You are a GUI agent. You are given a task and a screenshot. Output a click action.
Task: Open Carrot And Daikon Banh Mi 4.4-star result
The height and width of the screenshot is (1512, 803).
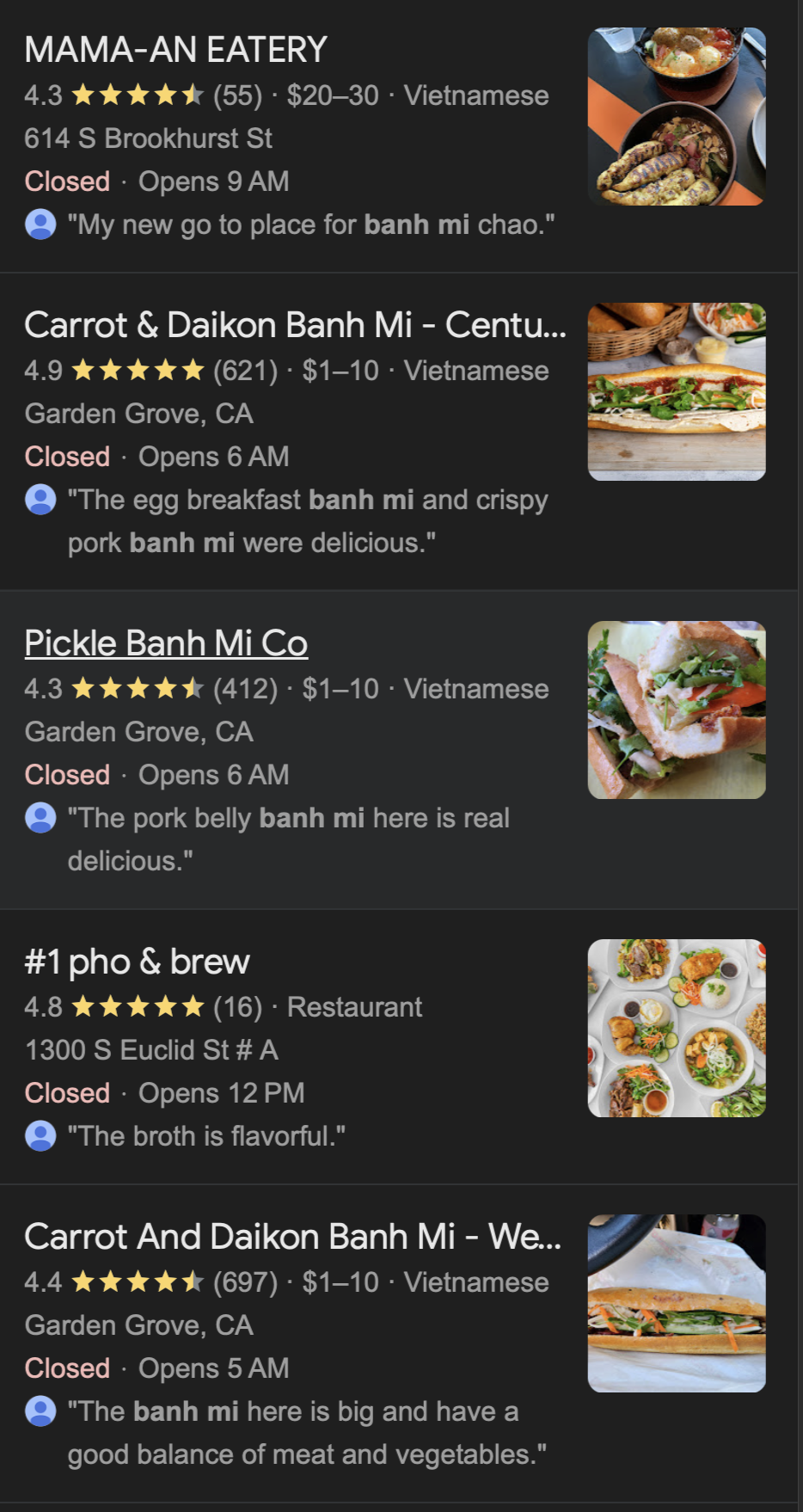coord(292,1237)
